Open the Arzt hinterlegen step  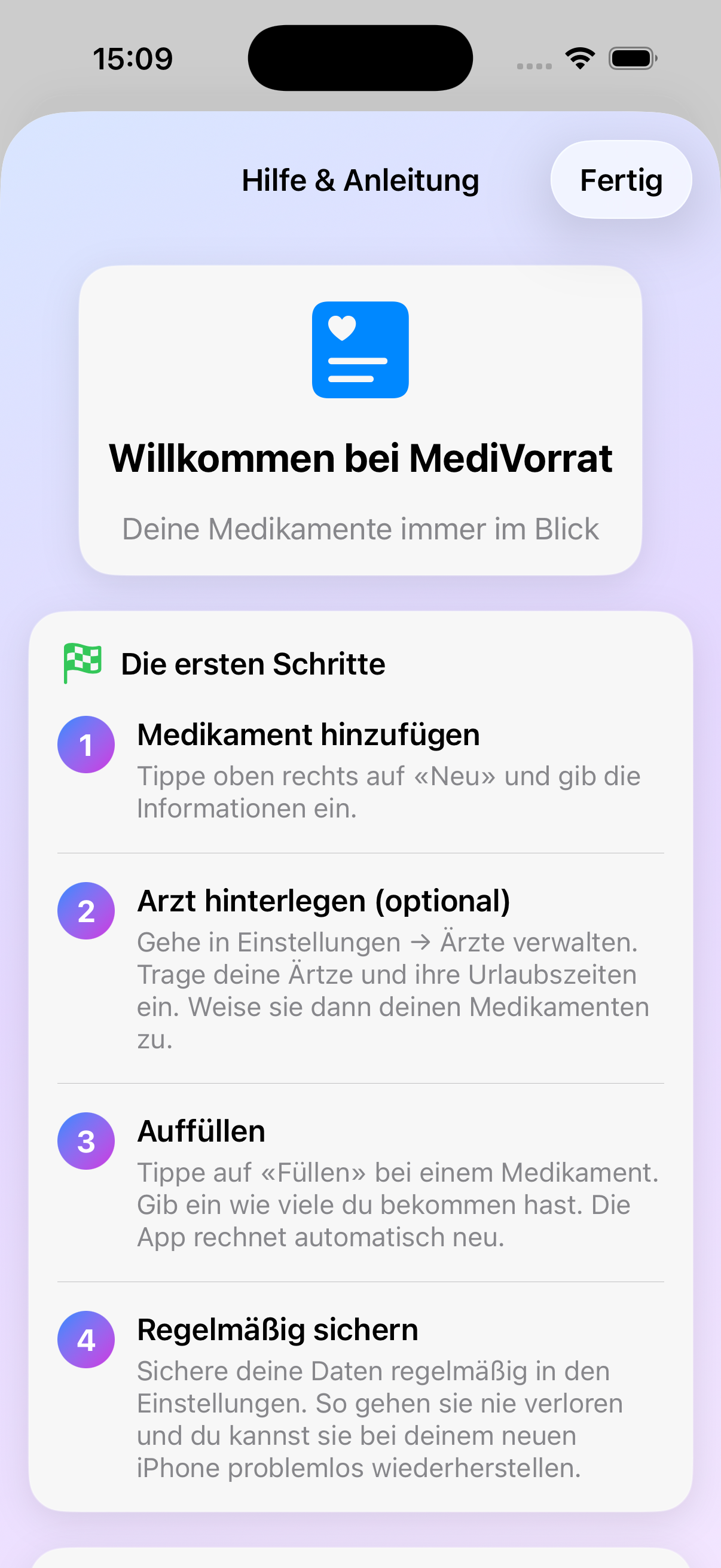click(x=324, y=901)
